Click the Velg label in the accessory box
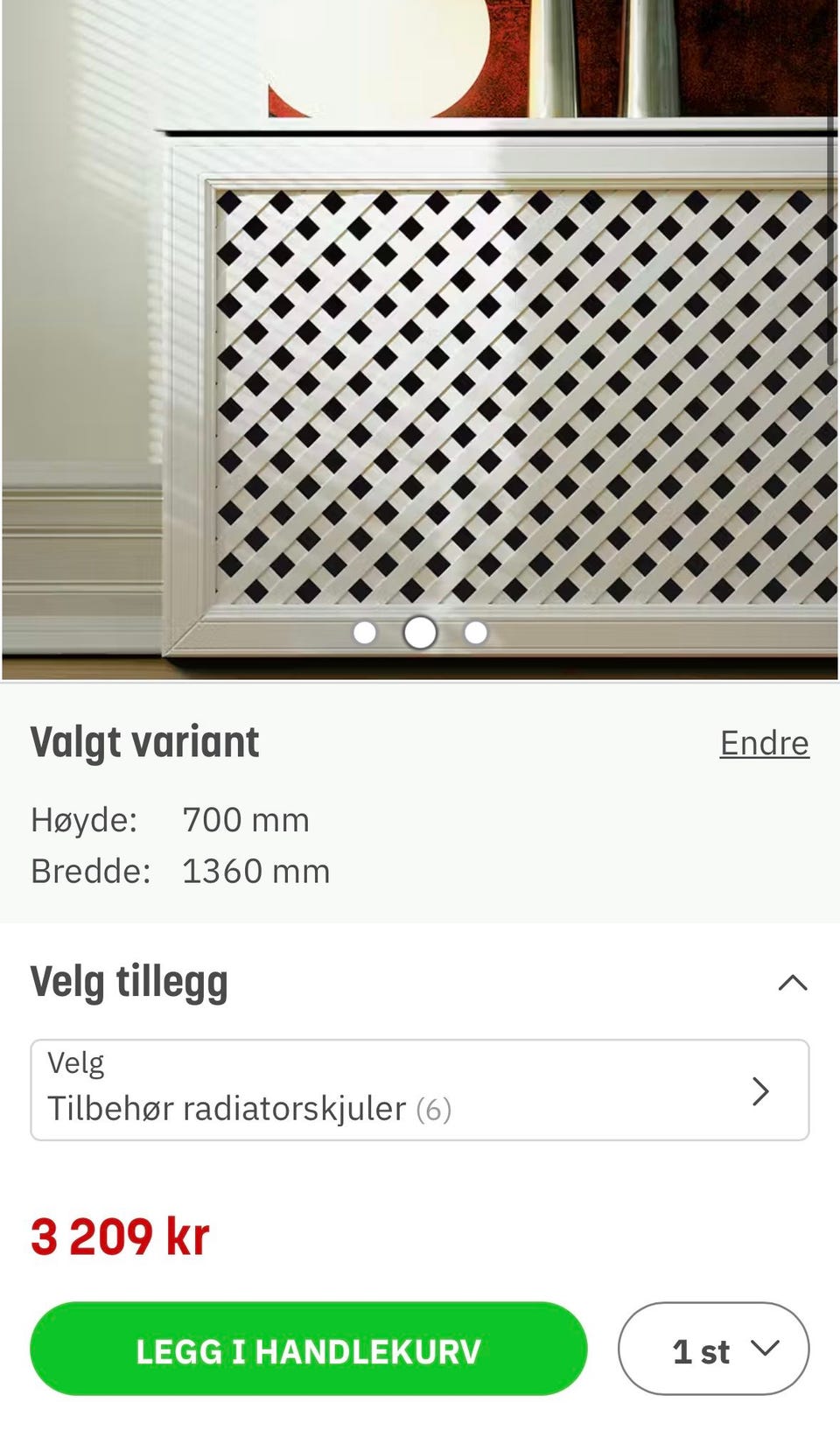 75,1062
